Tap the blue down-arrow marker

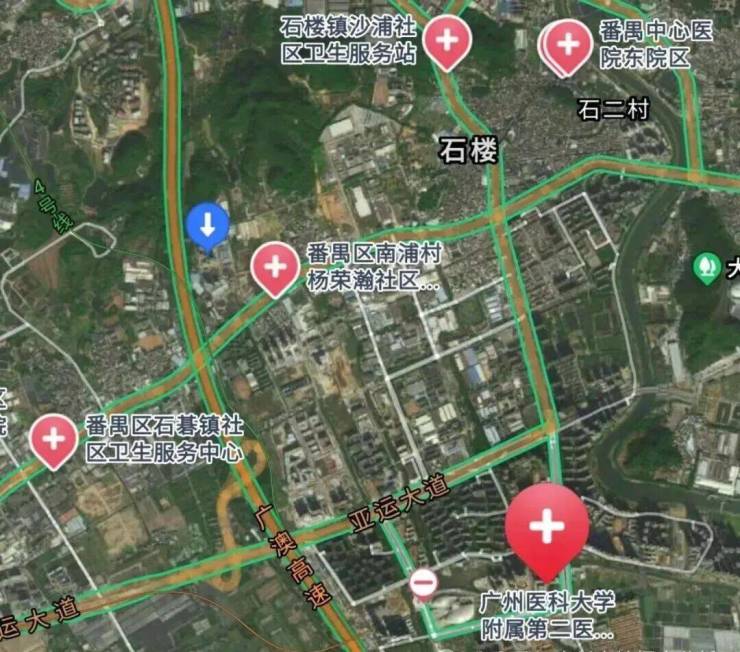pyautogui.click(x=208, y=226)
